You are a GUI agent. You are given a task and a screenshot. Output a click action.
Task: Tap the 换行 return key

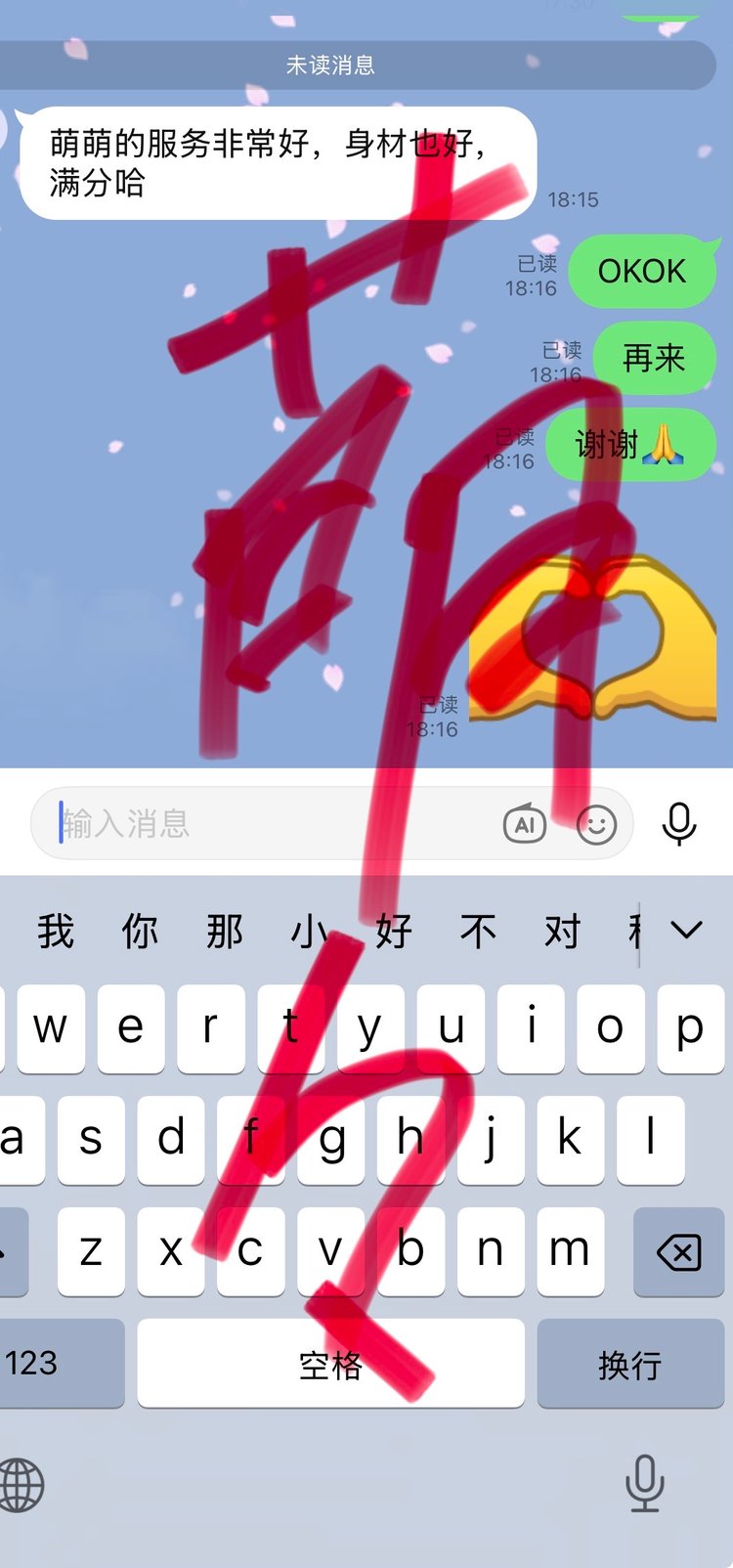[x=630, y=1364]
